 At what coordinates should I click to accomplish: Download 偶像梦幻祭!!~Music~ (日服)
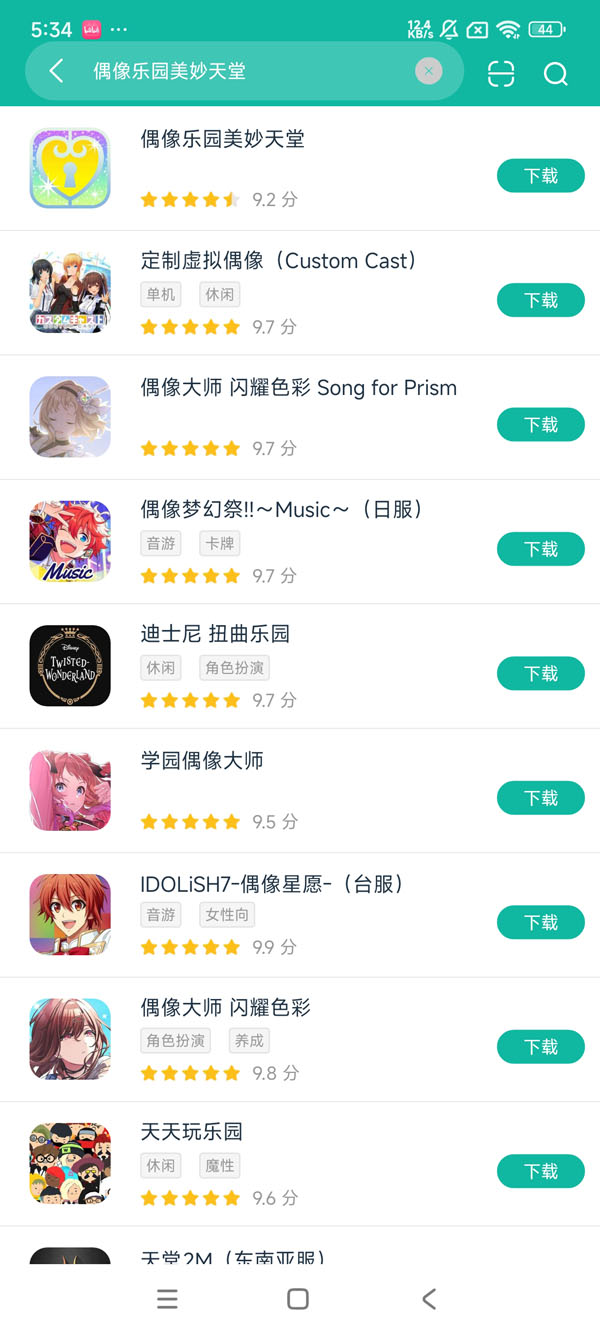pyautogui.click(x=540, y=549)
